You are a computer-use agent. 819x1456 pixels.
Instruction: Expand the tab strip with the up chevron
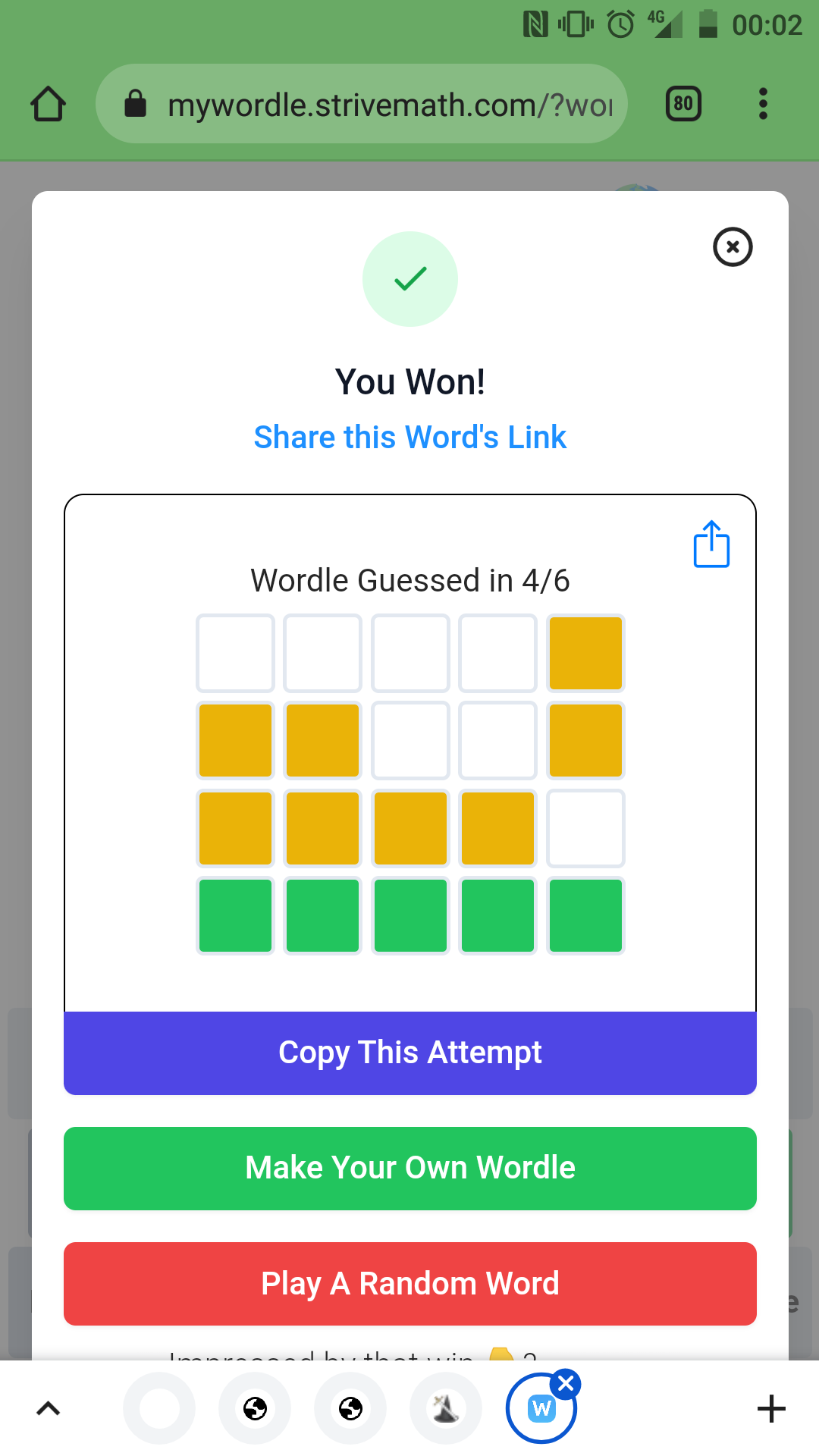pyautogui.click(x=49, y=1409)
